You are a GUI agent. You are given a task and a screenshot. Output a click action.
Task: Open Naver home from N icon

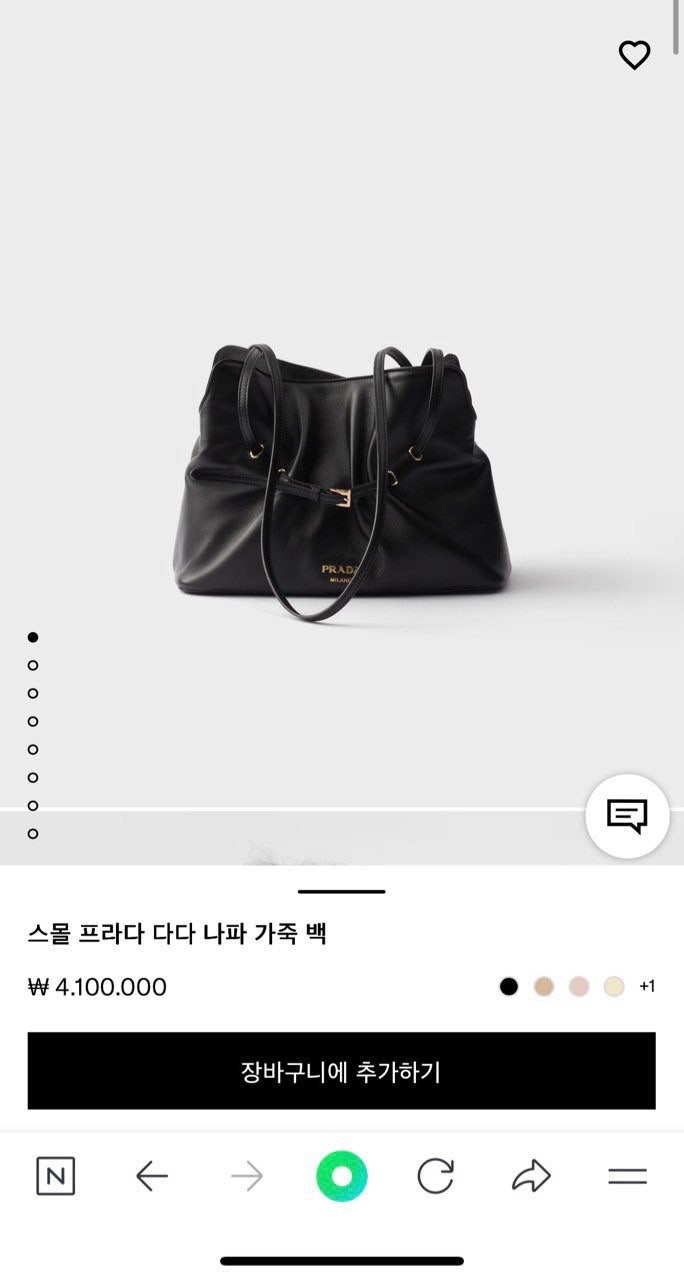pyautogui.click(x=55, y=1176)
